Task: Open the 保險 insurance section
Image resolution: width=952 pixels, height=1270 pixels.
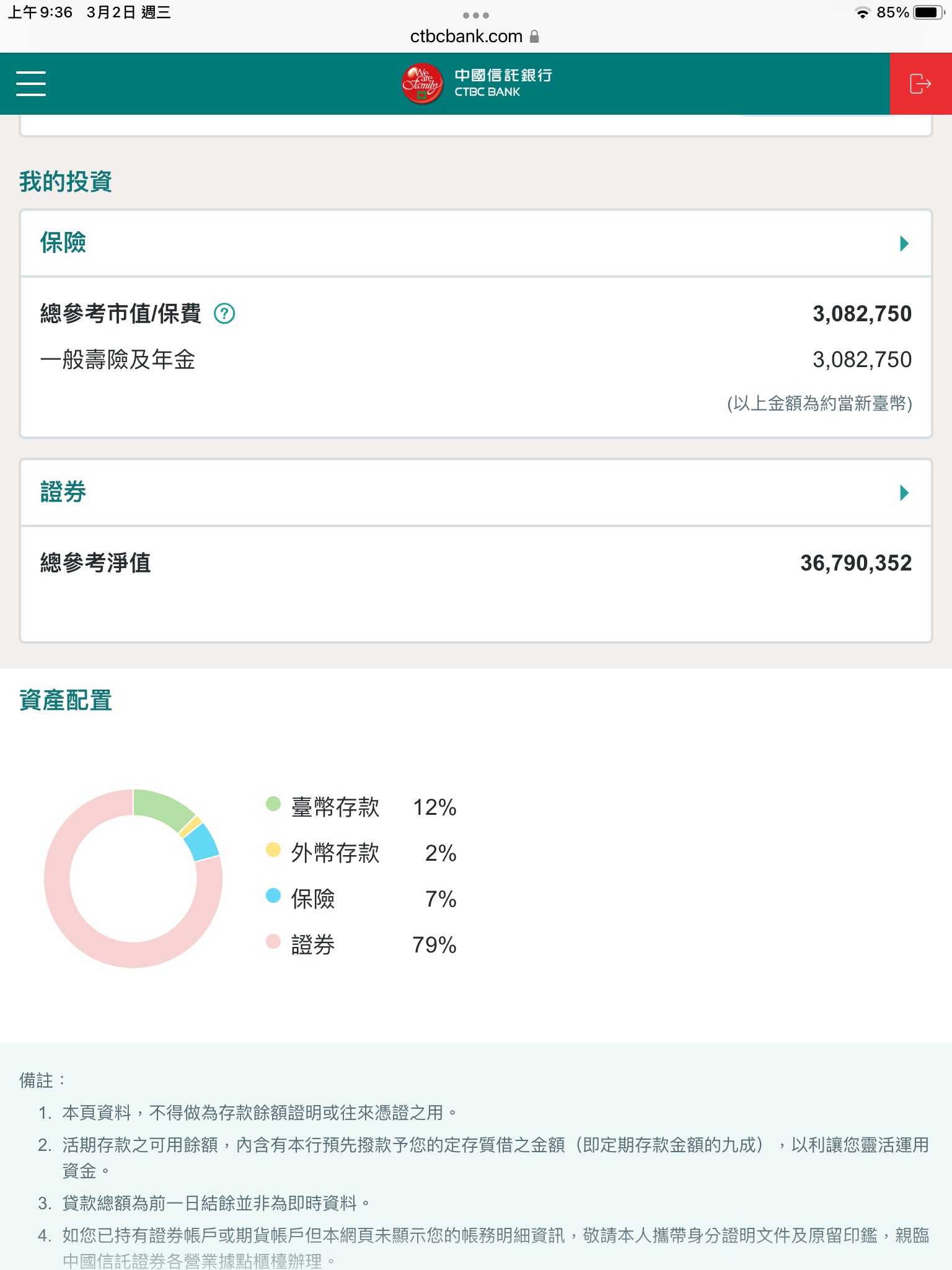Action: click(904, 244)
